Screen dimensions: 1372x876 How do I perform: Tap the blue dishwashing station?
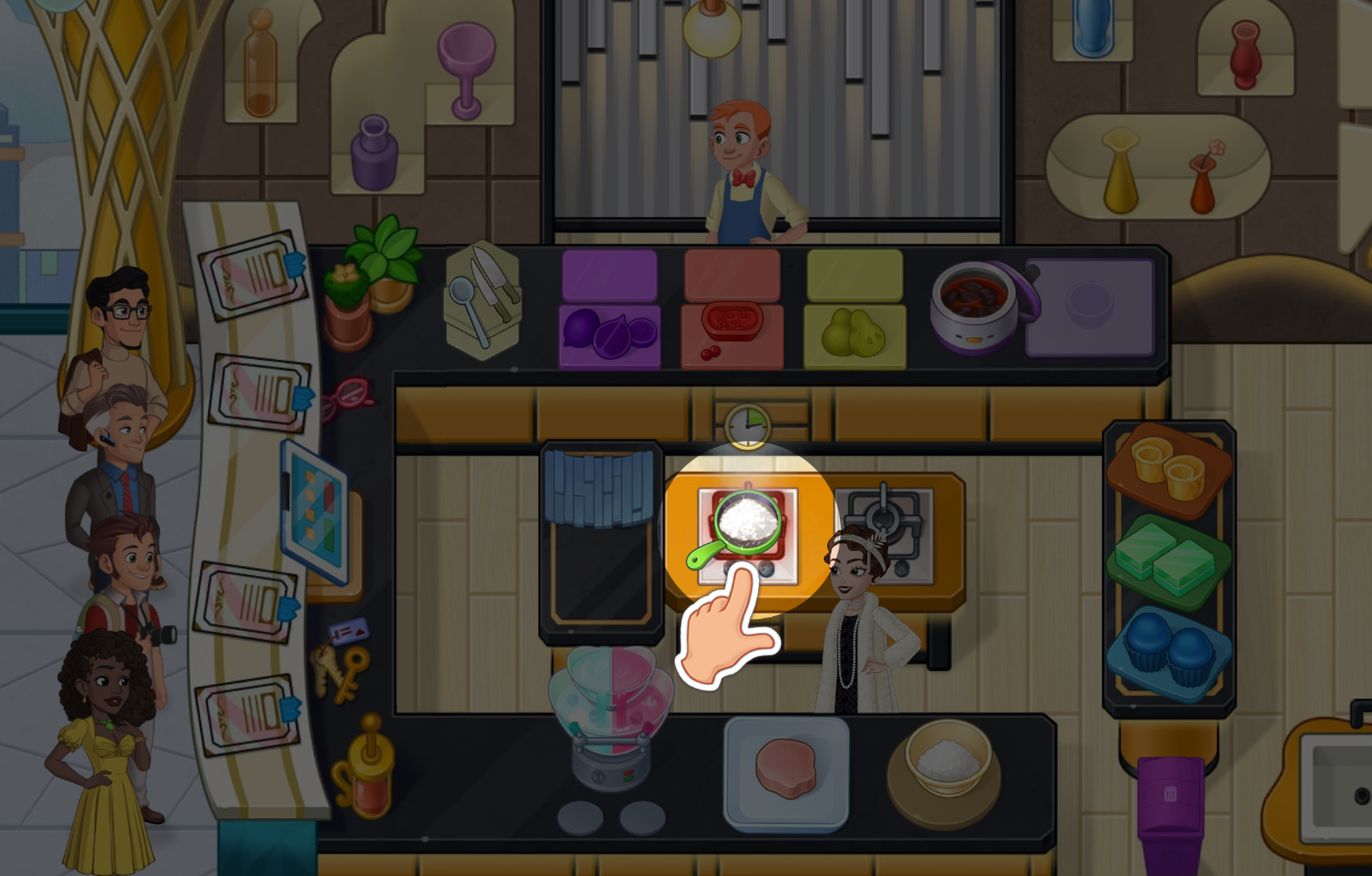[x=600, y=536]
